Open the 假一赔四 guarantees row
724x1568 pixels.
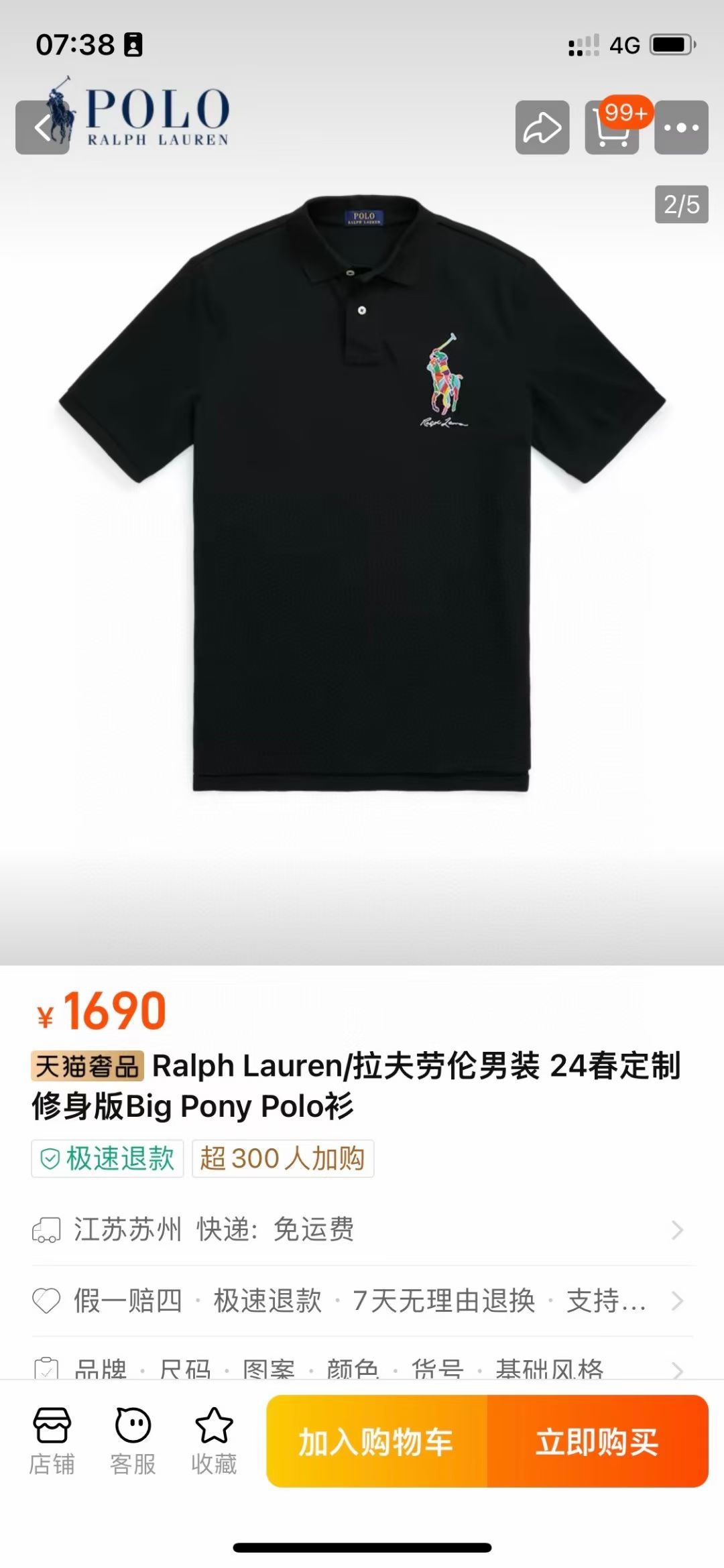point(362,1301)
